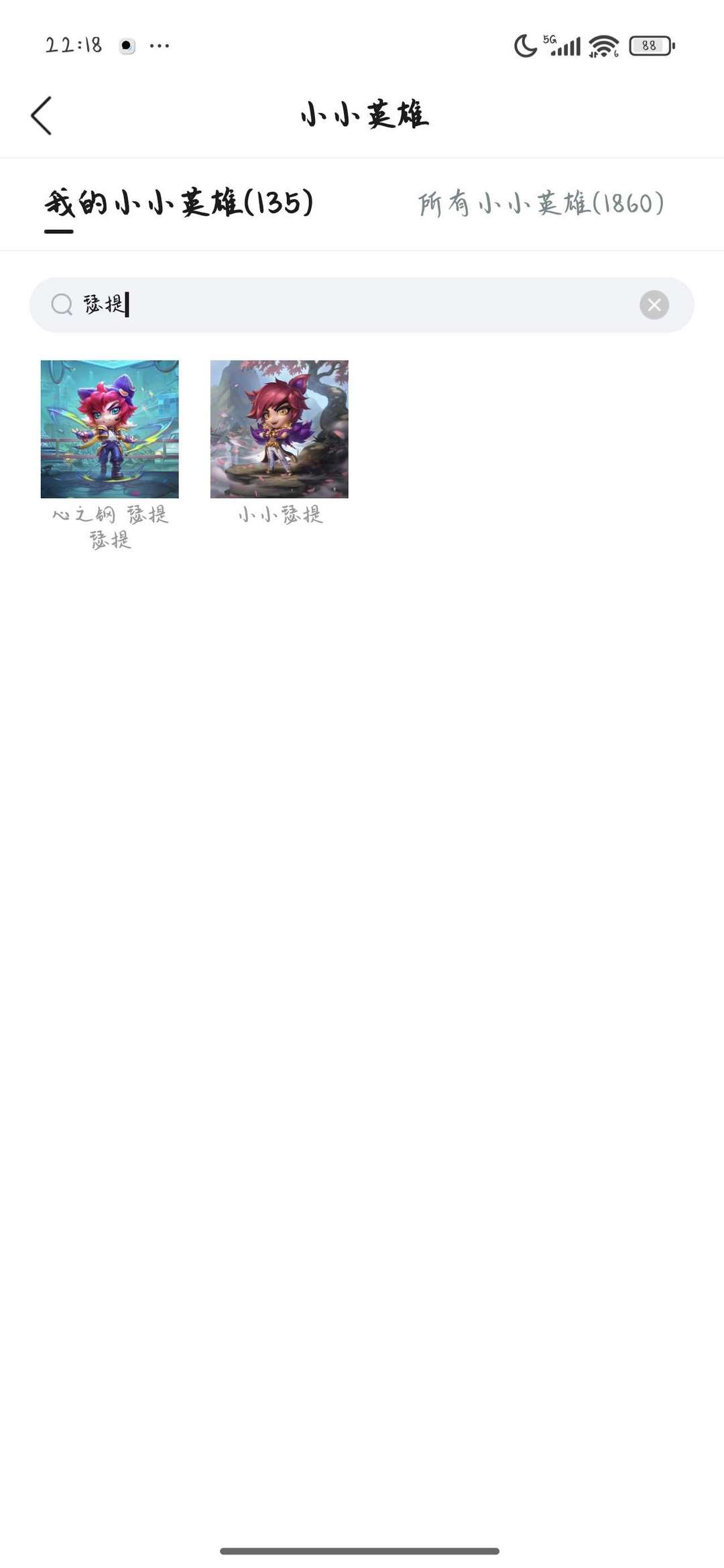This screenshot has width=724, height=1568.
Task: Select the 我的小小英雄(135) tab
Action: (179, 203)
